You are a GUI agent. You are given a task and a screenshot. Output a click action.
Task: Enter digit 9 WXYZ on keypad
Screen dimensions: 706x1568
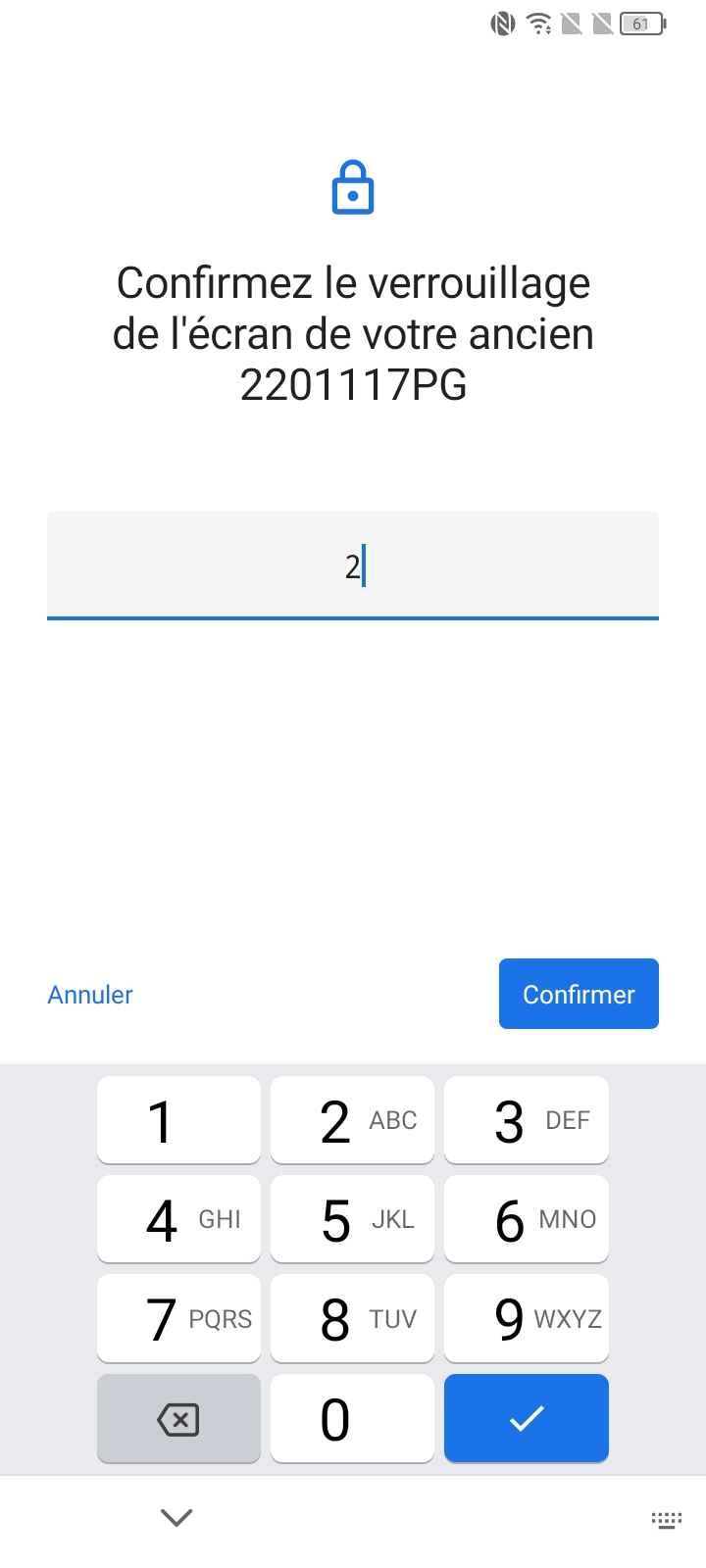click(x=527, y=1319)
